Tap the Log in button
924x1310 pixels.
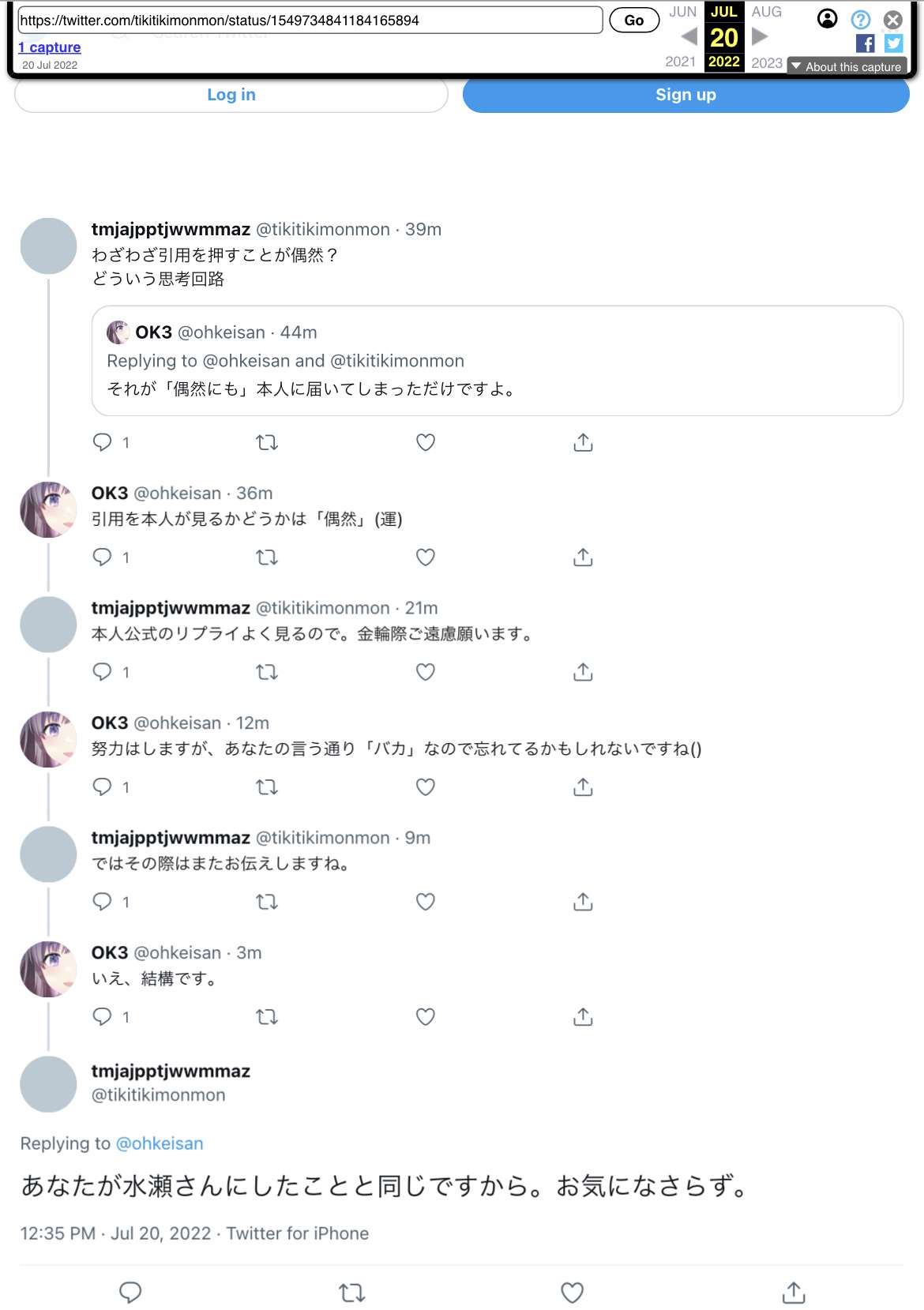[x=231, y=95]
